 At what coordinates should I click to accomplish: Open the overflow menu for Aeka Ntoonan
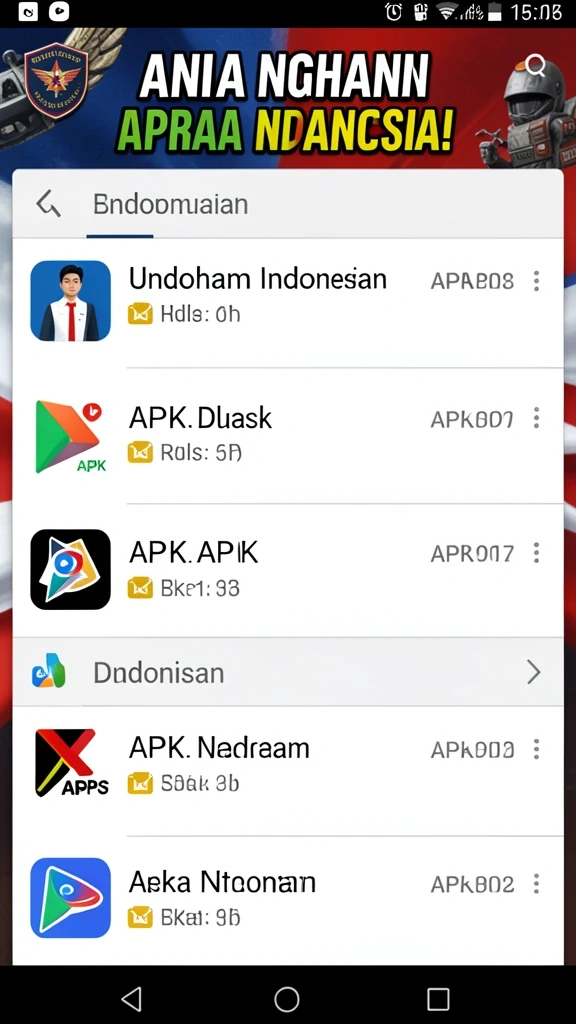(x=536, y=884)
